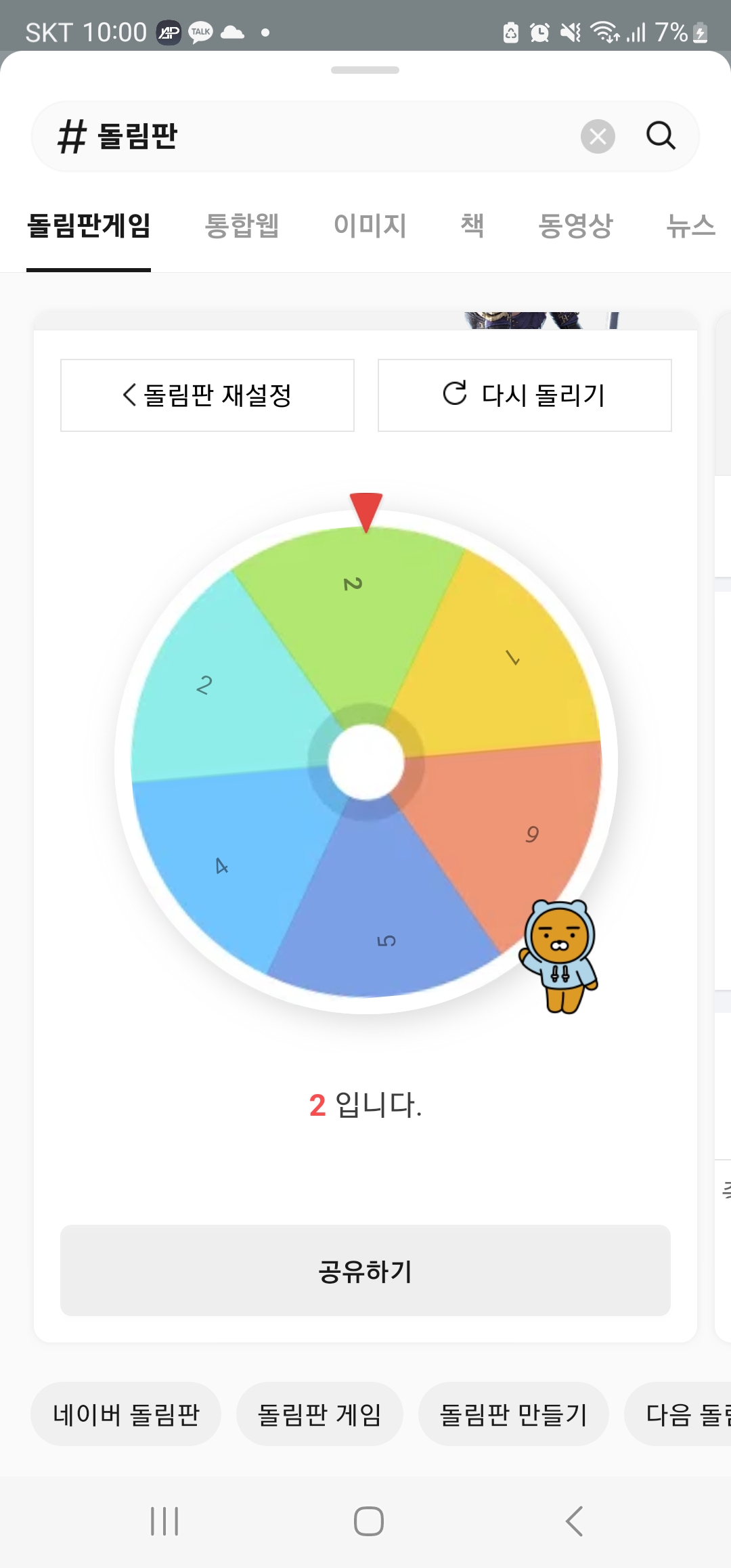Spin again with 다시 돌리기
The width and height of the screenshot is (731, 1568).
pyautogui.click(x=525, y=395)
